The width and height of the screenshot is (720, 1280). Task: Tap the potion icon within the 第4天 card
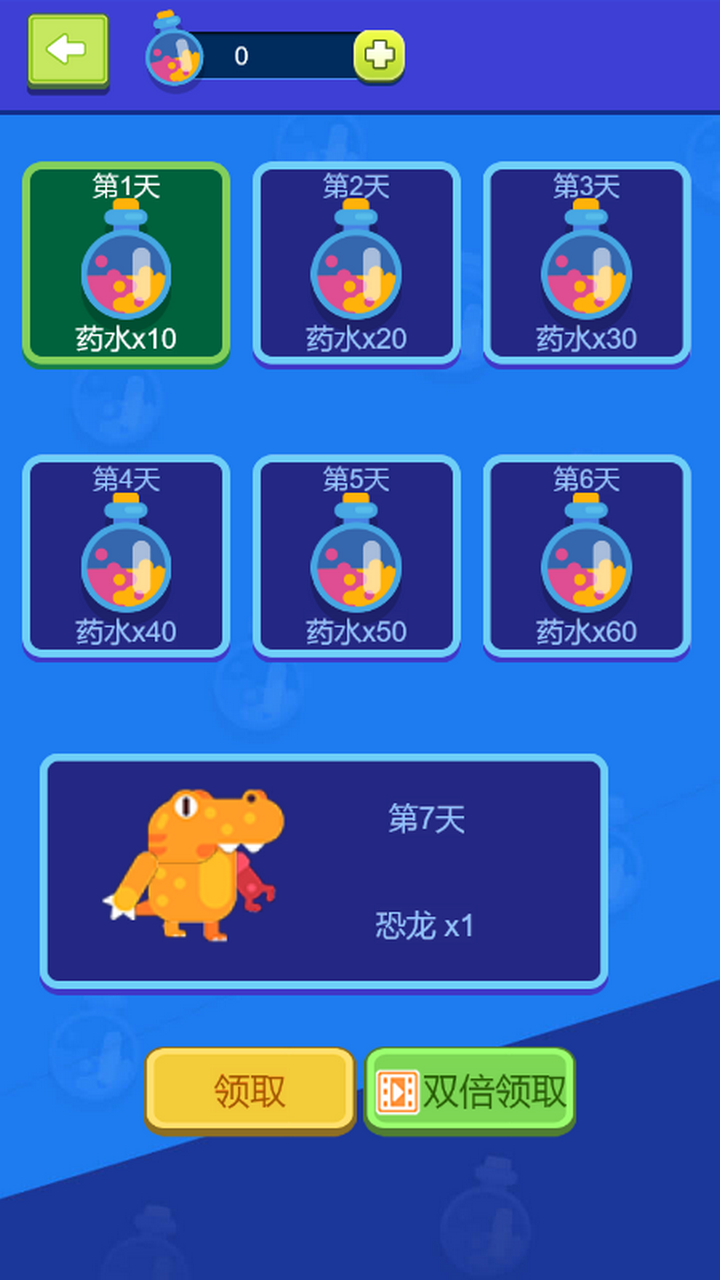125,555
